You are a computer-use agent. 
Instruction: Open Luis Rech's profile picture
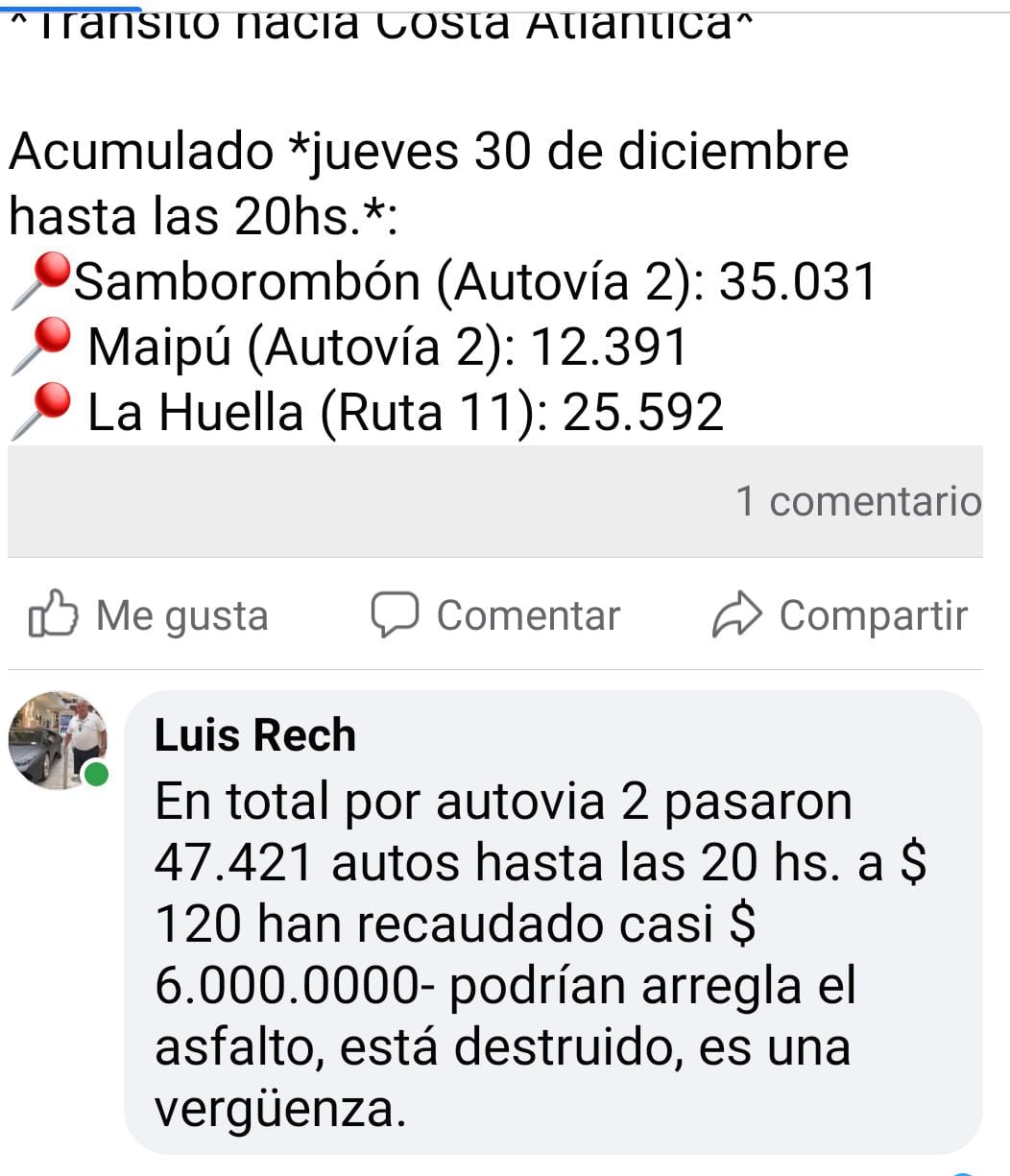point(58,739)
